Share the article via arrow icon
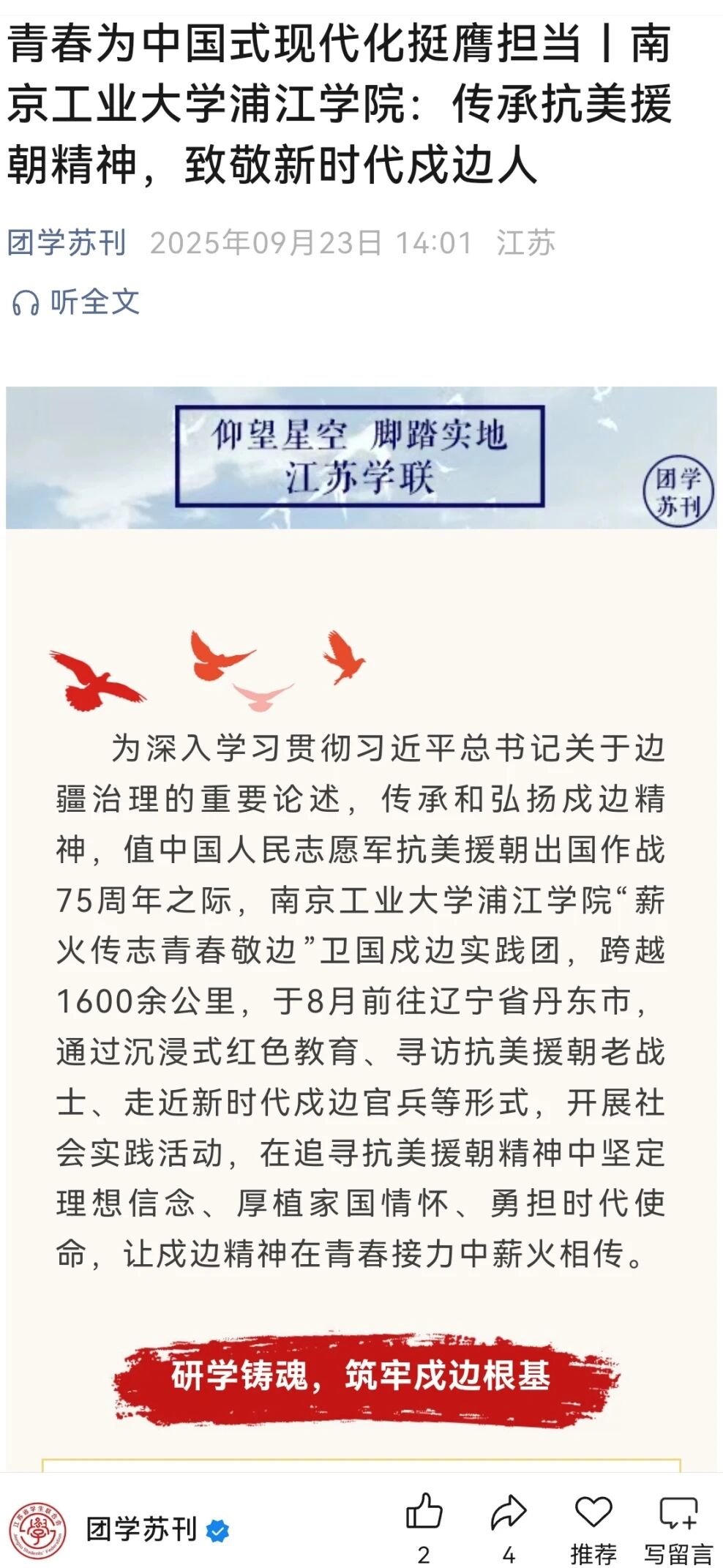 (509, 1512)
